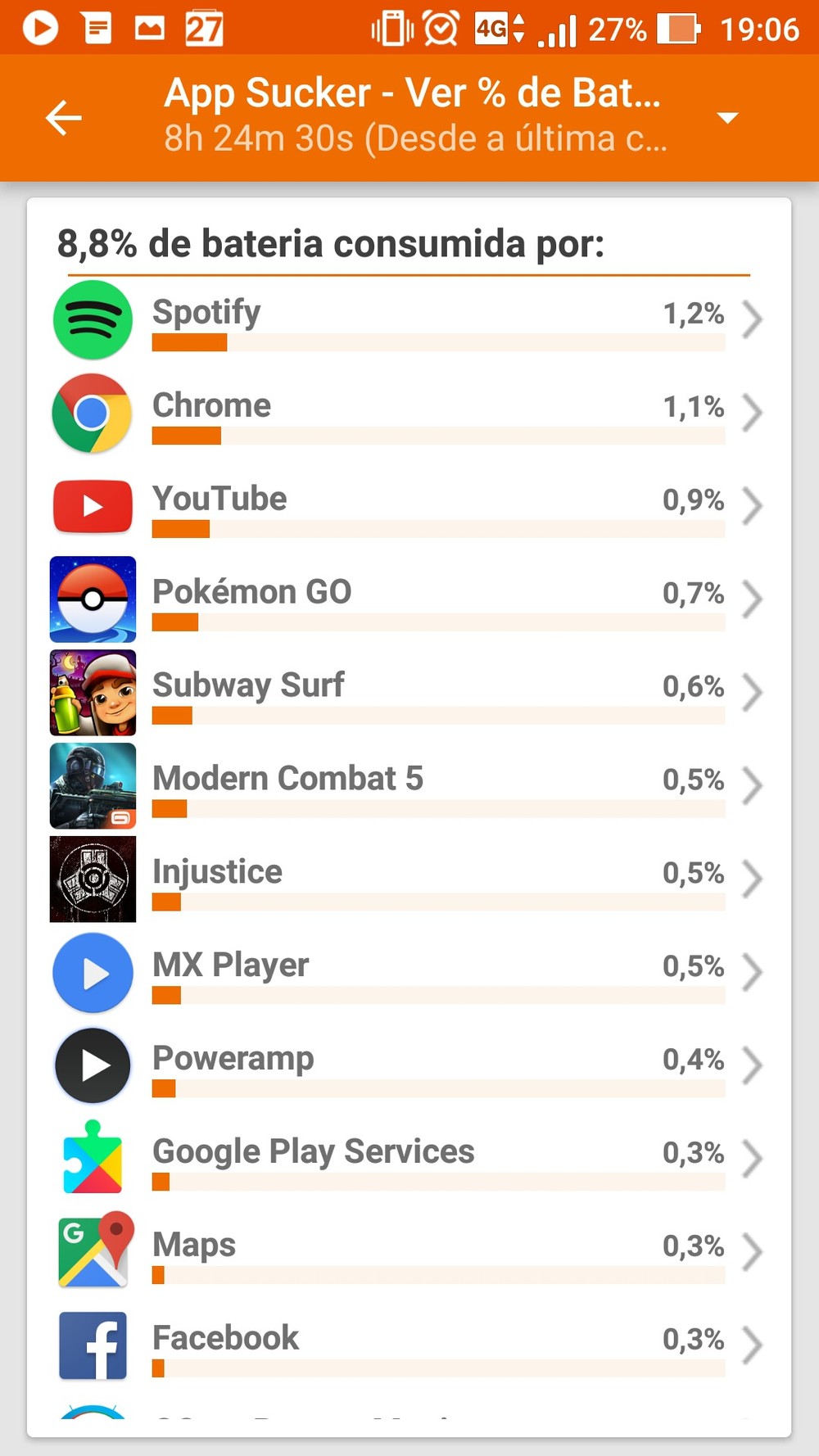View Modern Combat 5 battery details

pos(409,786)
